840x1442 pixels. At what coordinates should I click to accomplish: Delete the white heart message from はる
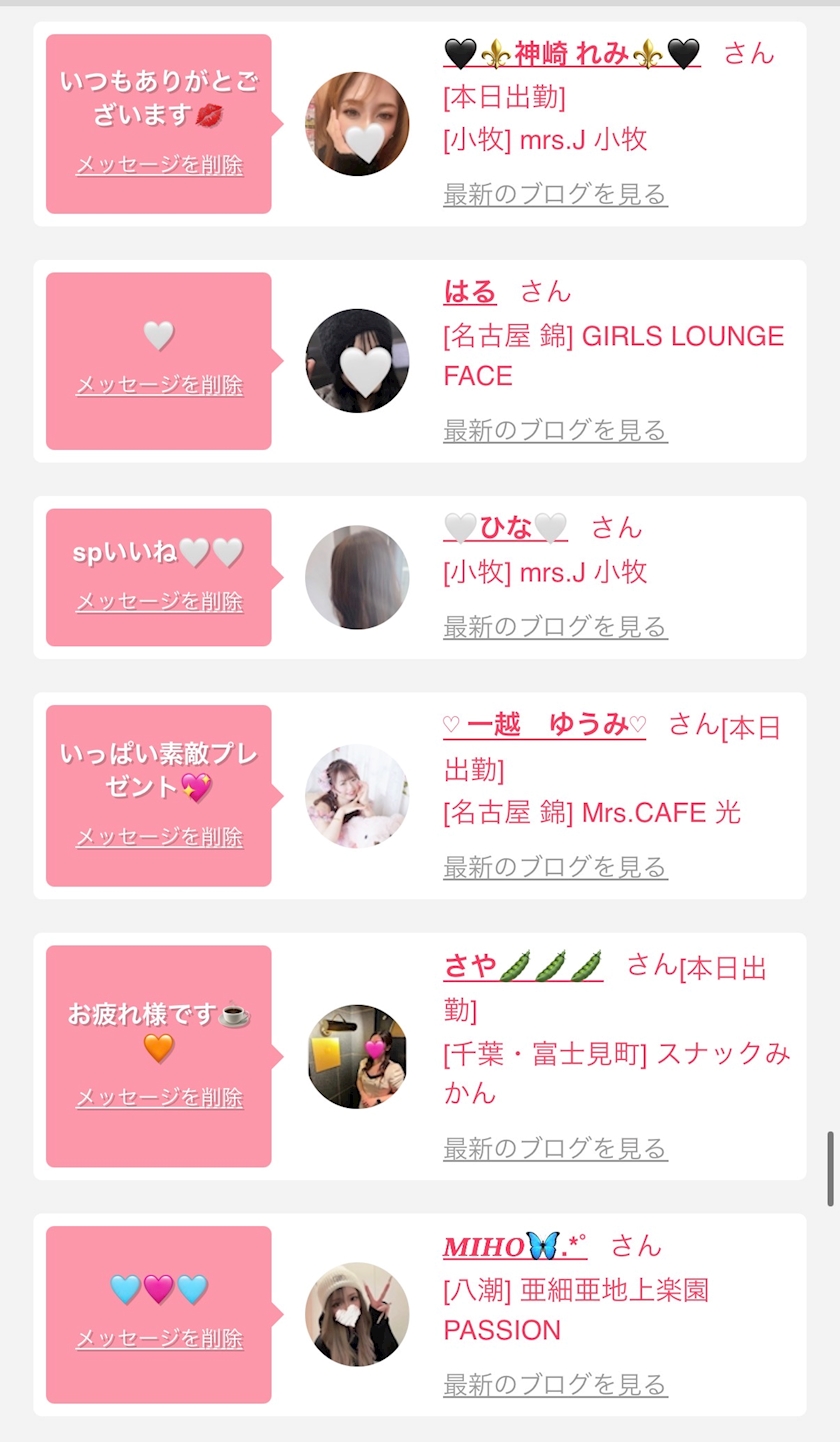tap(159, 385)
